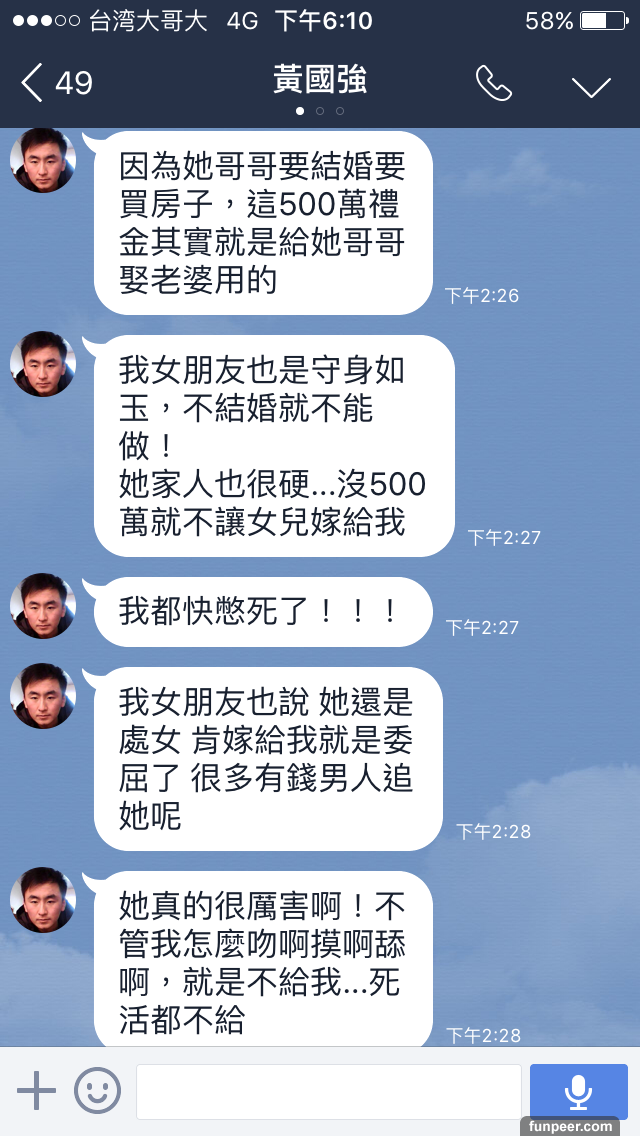Open the plus attachment menu
This screenshot has height=1136, width=640.
click(x=37, y=1090)
